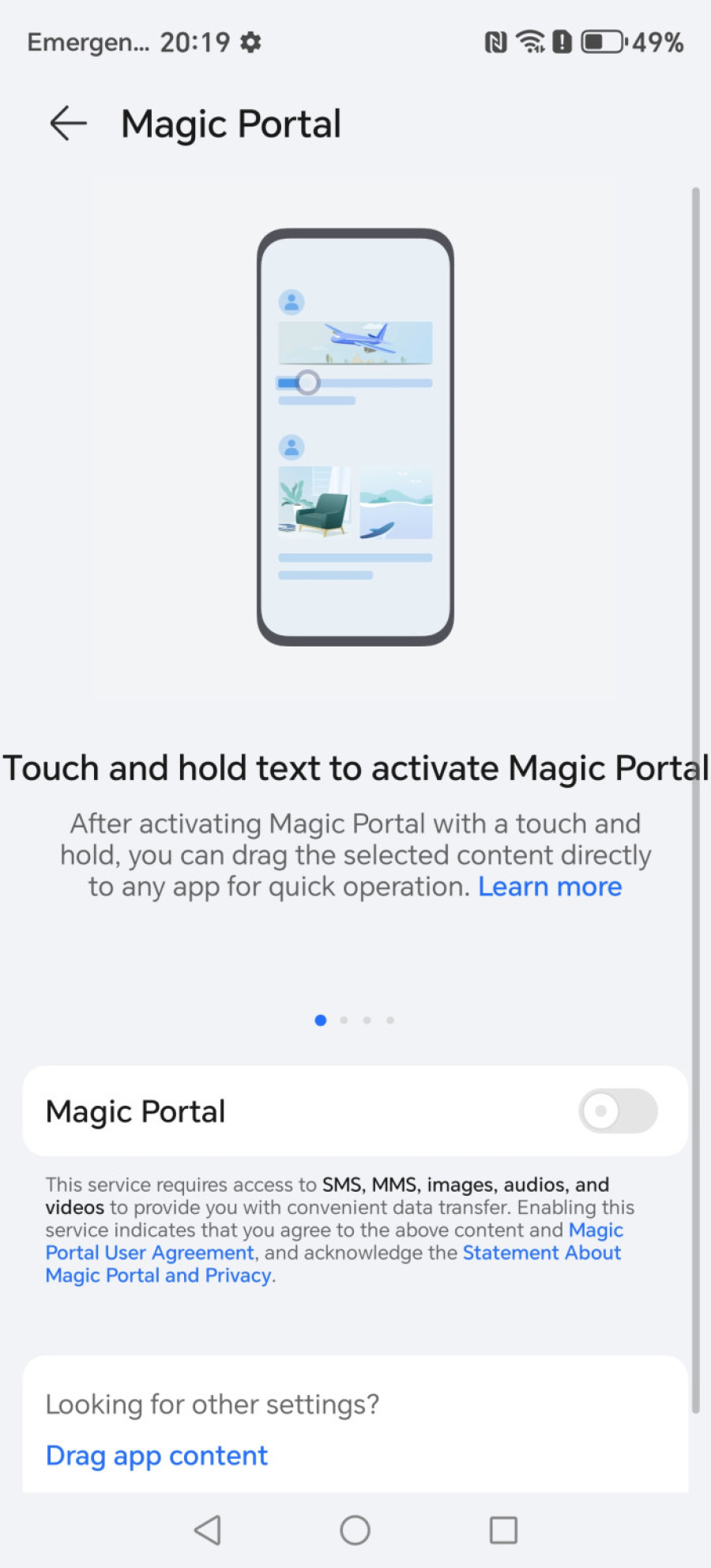Screen dimensions: 711x1568
Task: Open recent apps from navigation bar
Action: pyautogui.click(x=503, y=1530)
